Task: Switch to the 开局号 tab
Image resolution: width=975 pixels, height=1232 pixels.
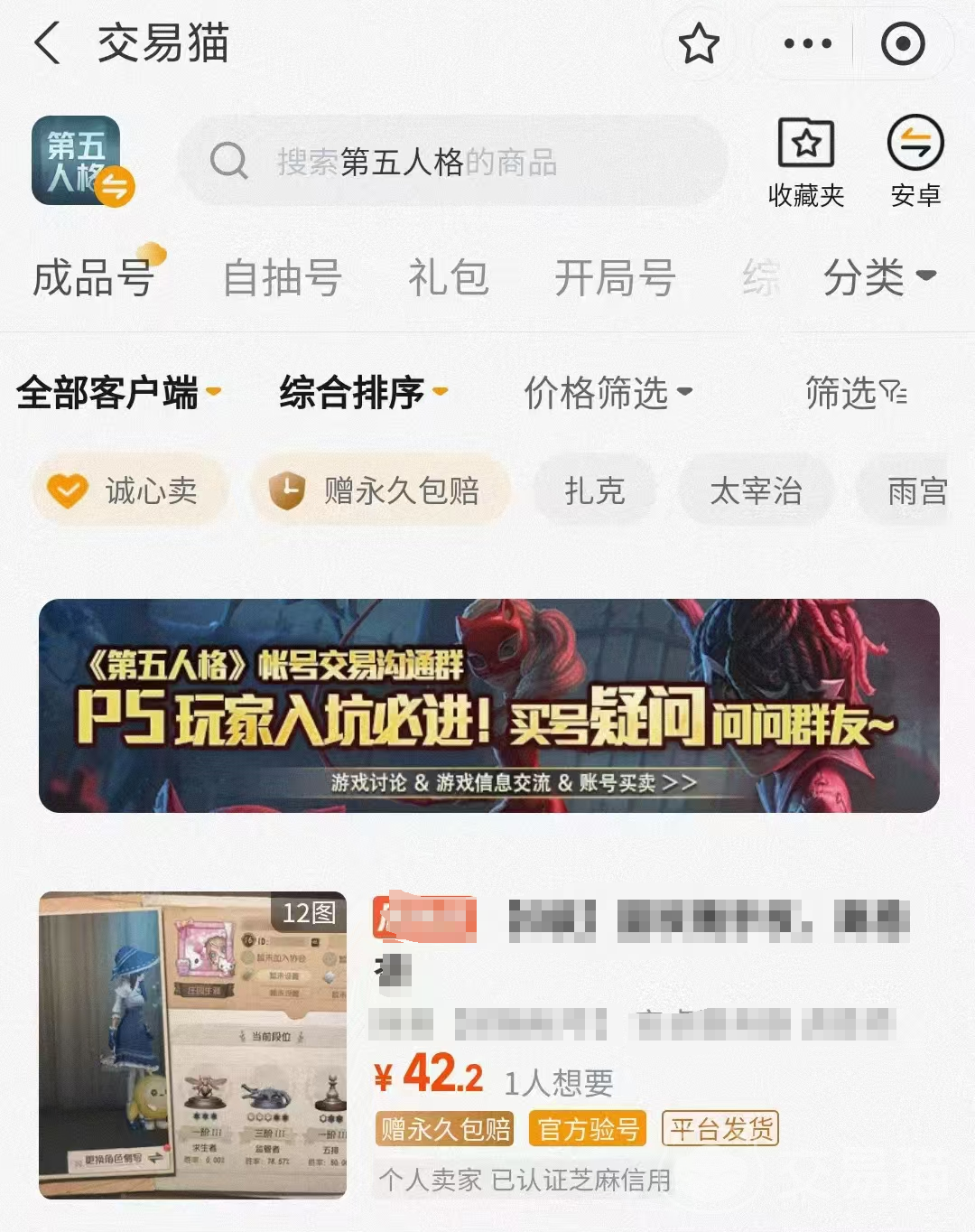Action: (615, 277)
